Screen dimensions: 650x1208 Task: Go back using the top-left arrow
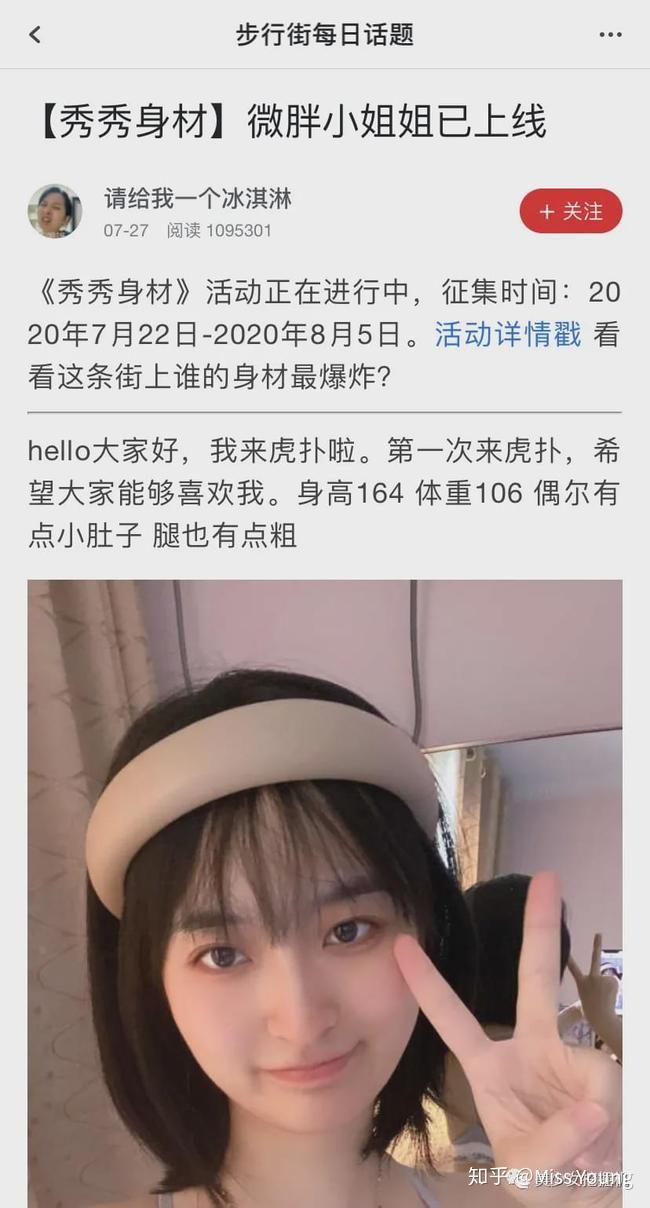point(35,35)
